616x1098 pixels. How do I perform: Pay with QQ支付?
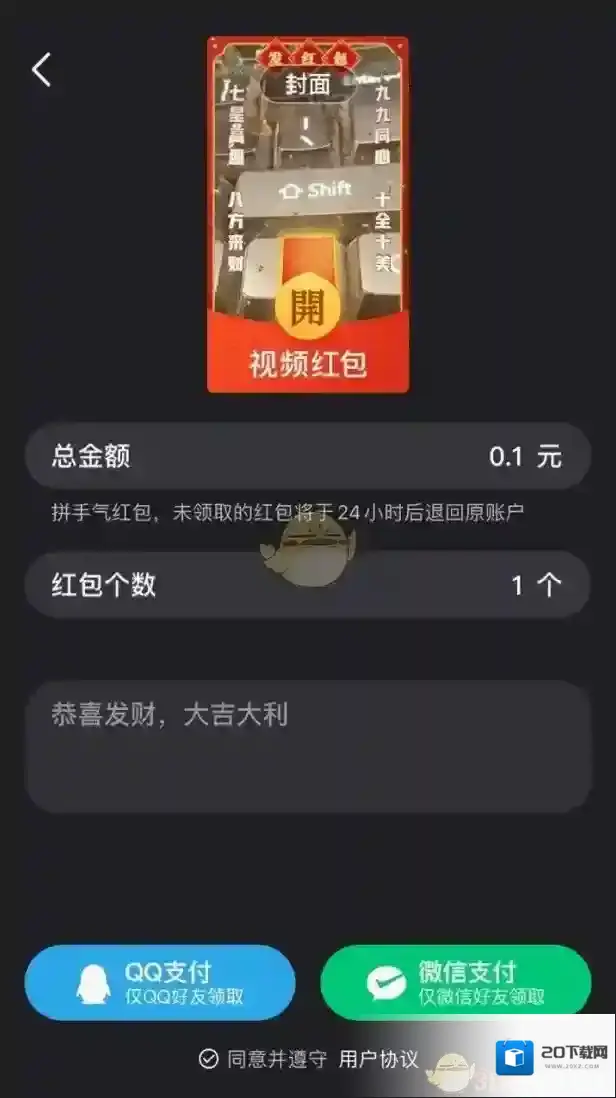tap(160, 982)
